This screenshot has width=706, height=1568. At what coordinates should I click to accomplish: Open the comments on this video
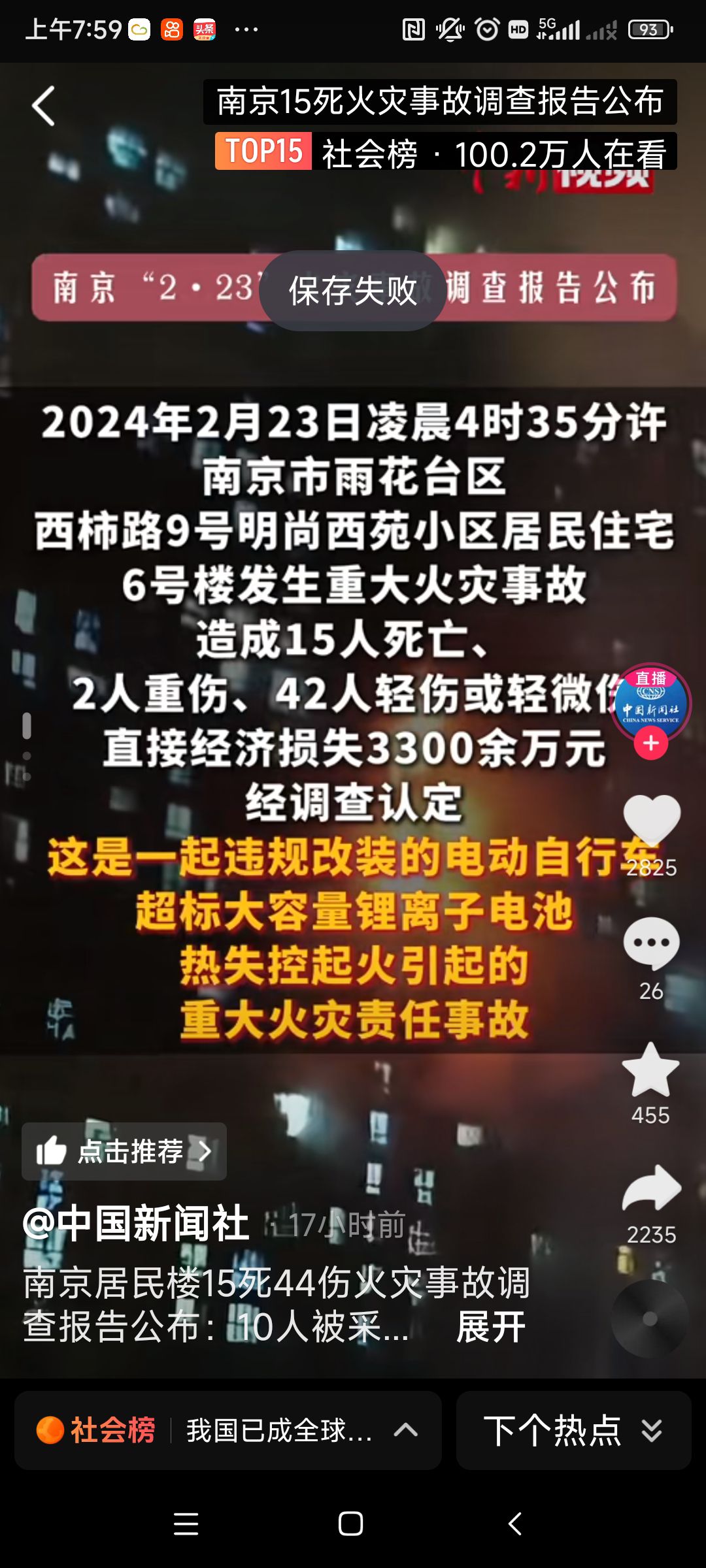[x=651, y=943]
